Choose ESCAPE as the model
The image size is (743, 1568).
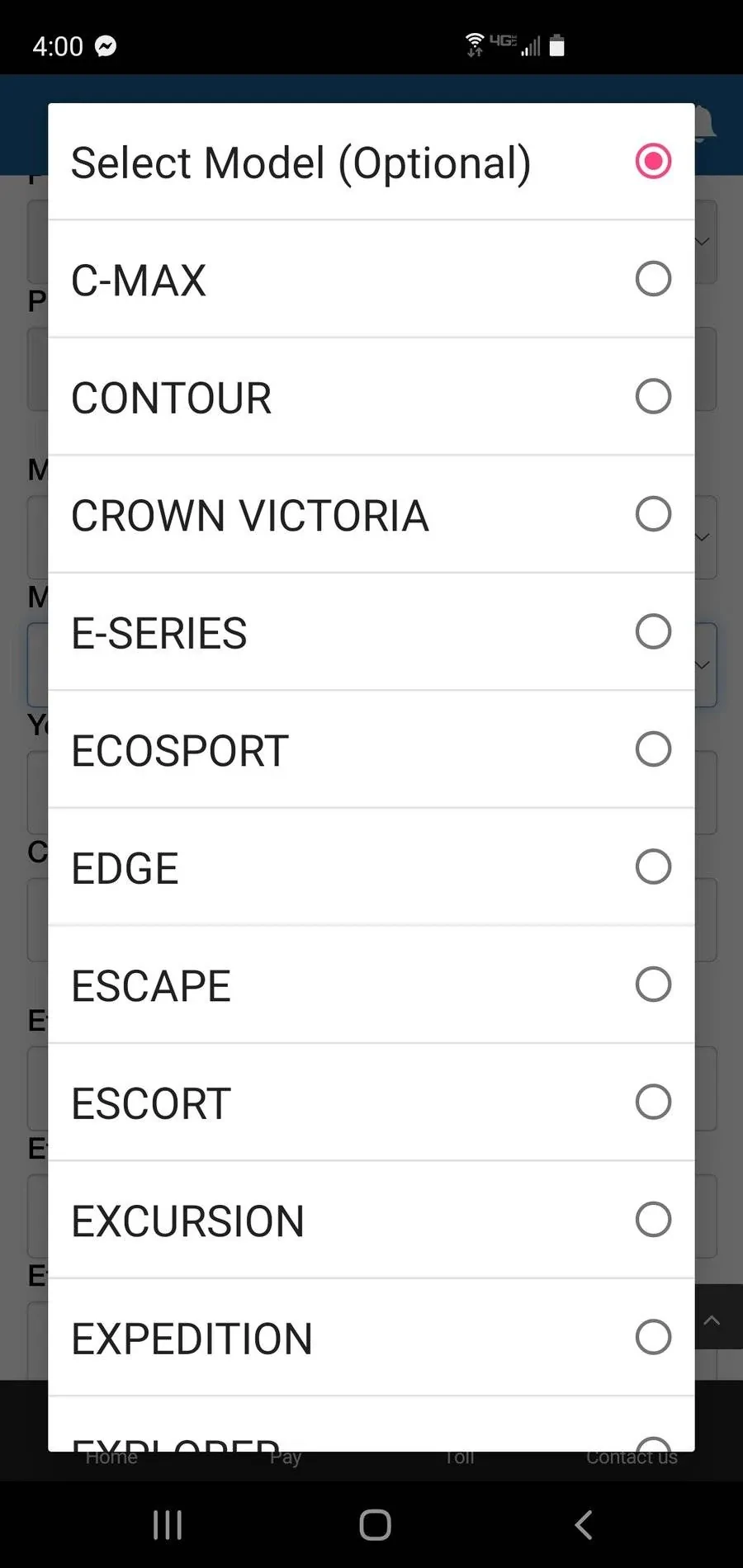(x=653, y=985)
